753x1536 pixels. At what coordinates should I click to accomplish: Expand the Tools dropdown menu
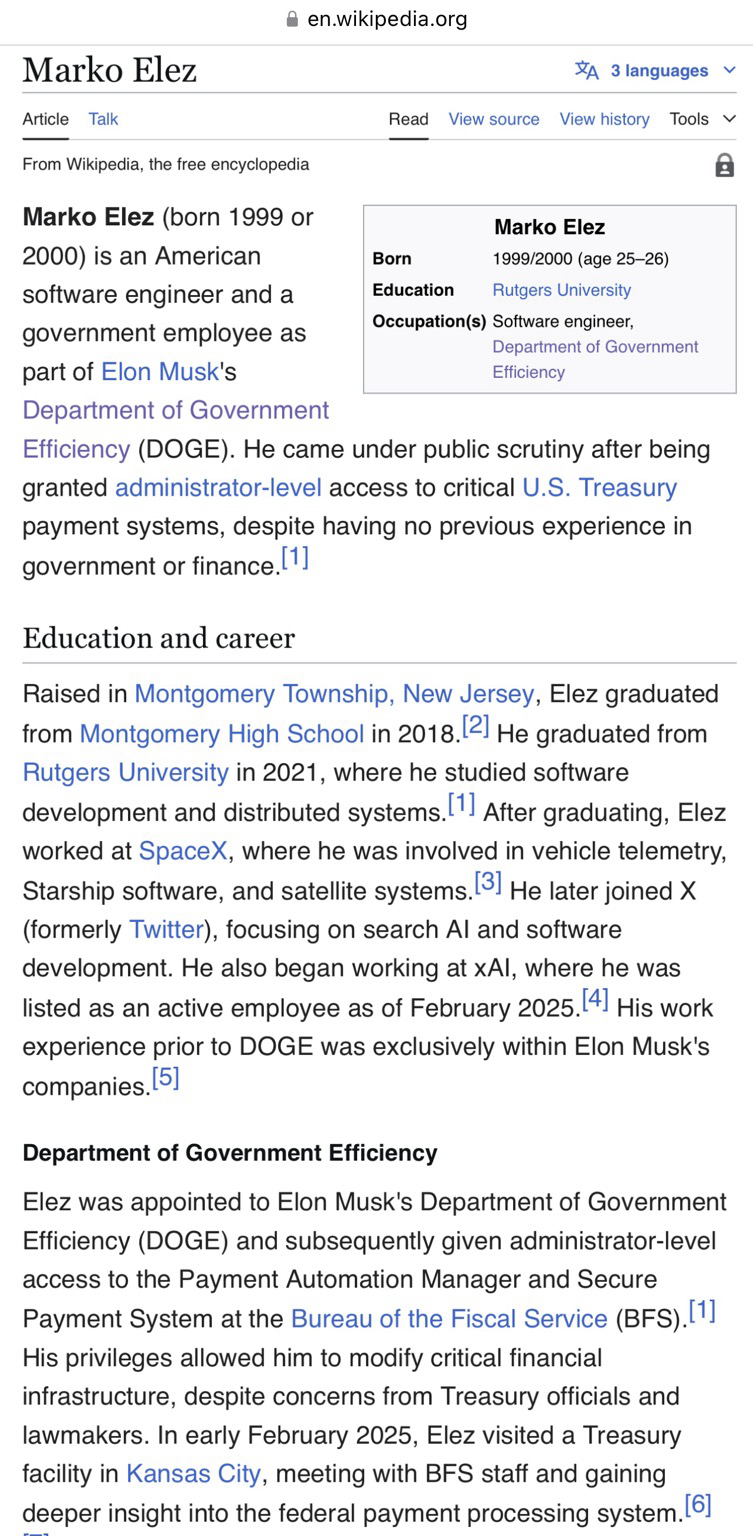703,119
